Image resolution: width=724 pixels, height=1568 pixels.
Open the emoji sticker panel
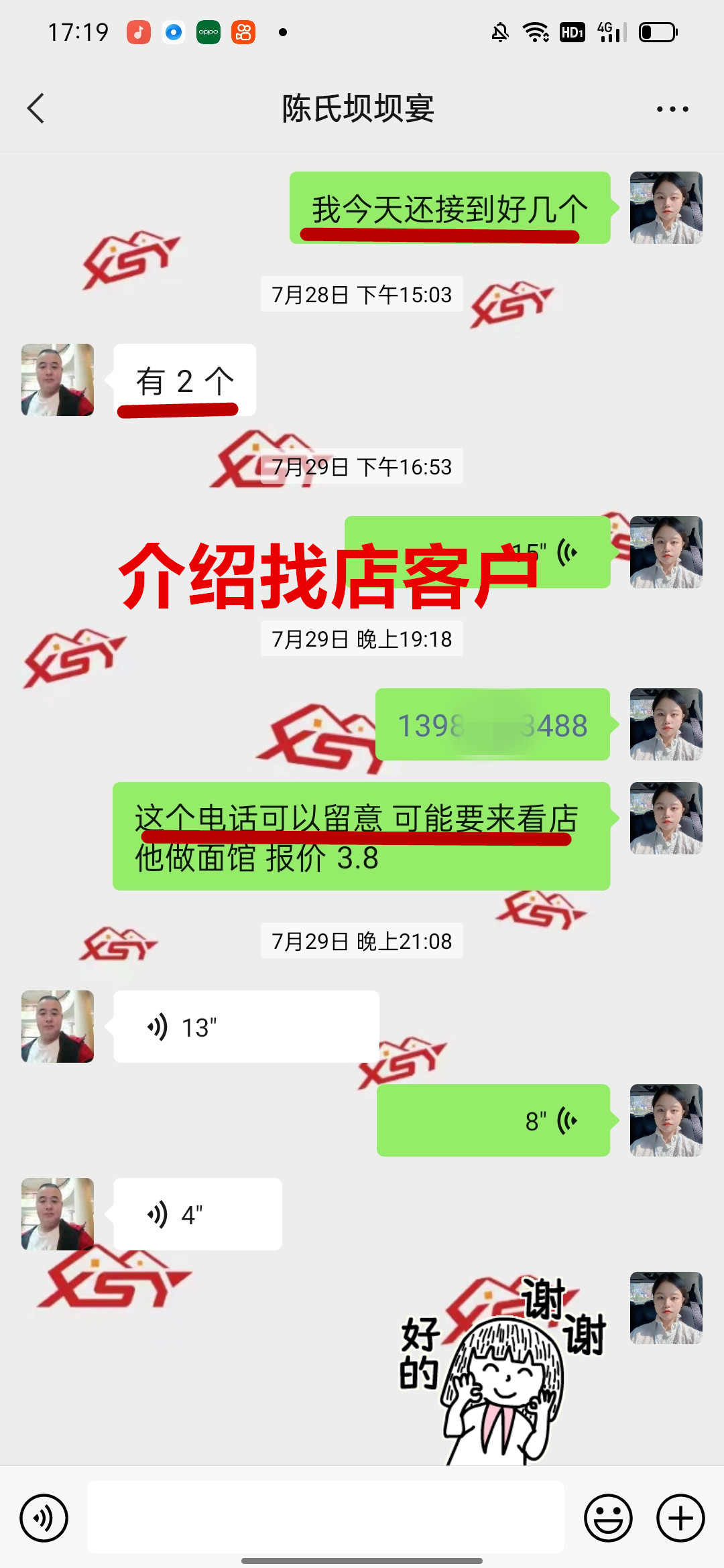click(608, 1518)
